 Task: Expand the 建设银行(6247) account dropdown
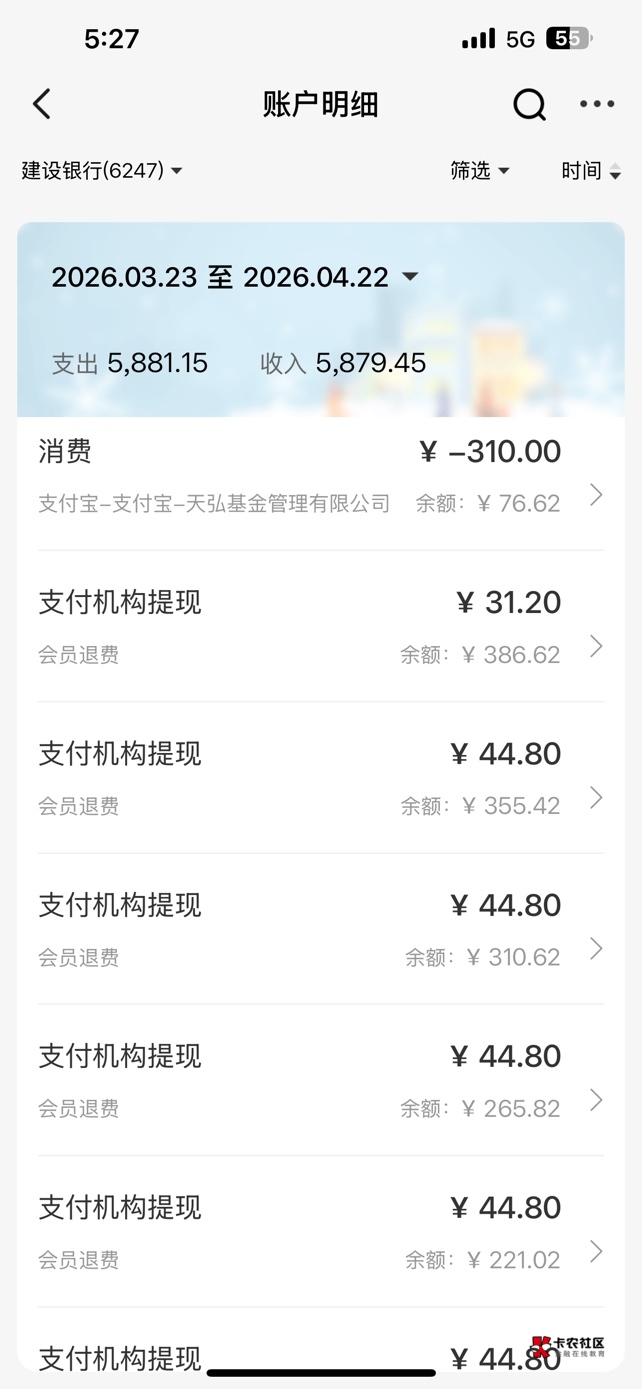click(102, 171)
